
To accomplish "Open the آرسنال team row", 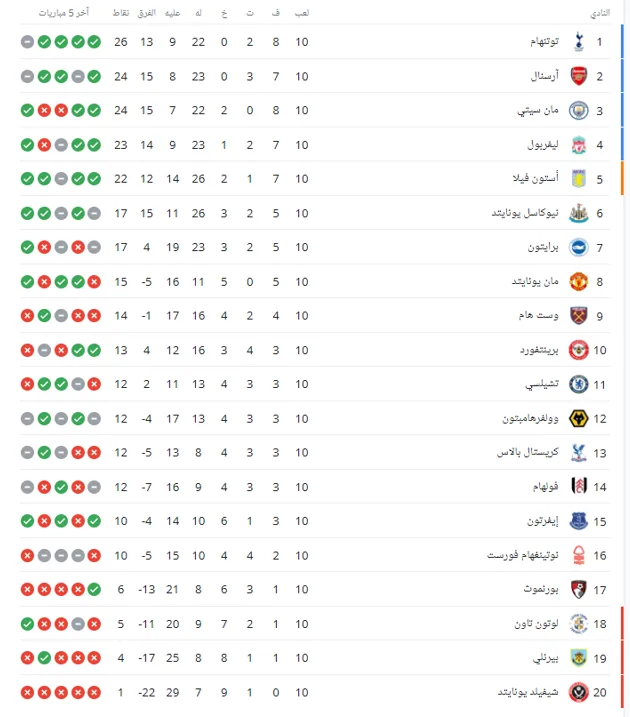I will coord(315,76).
